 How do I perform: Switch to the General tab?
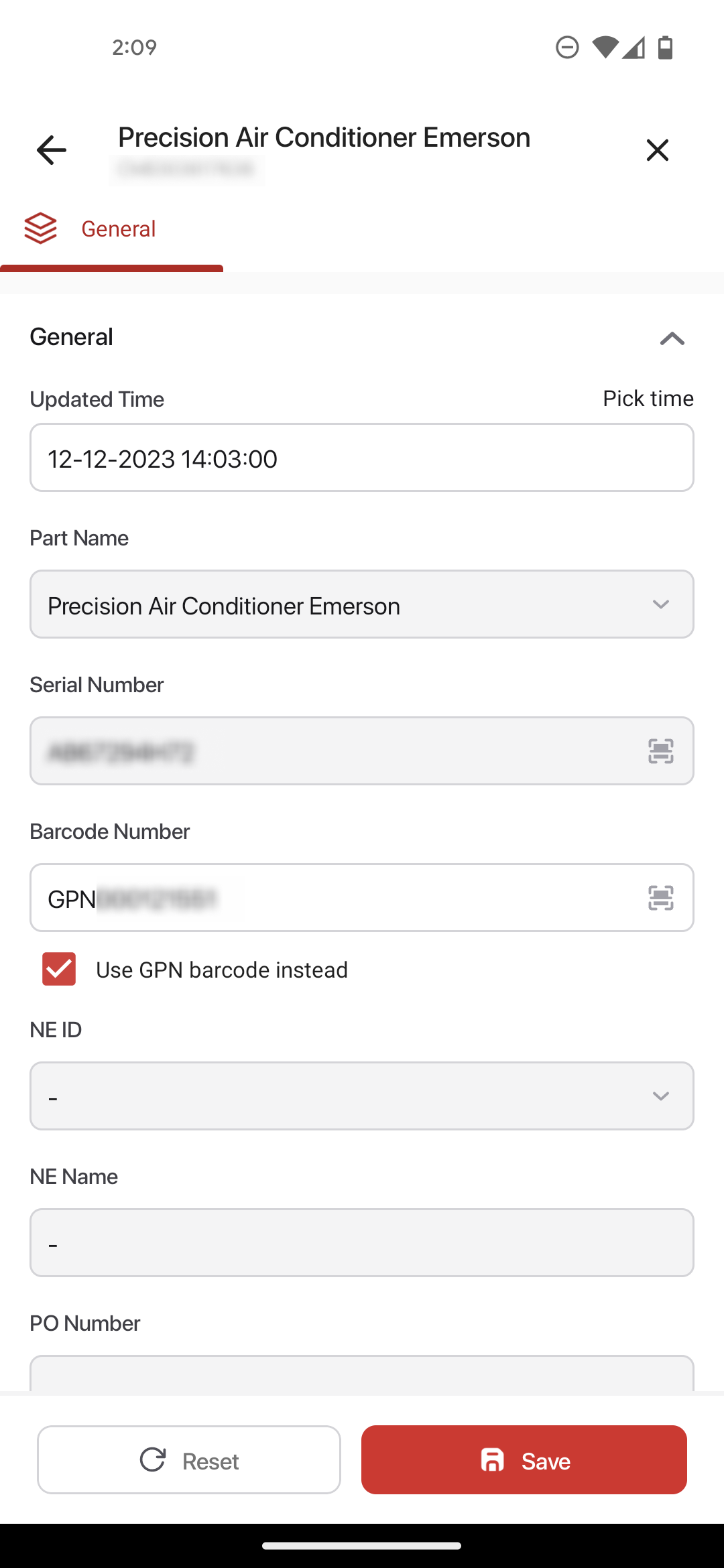pos(111,230)
